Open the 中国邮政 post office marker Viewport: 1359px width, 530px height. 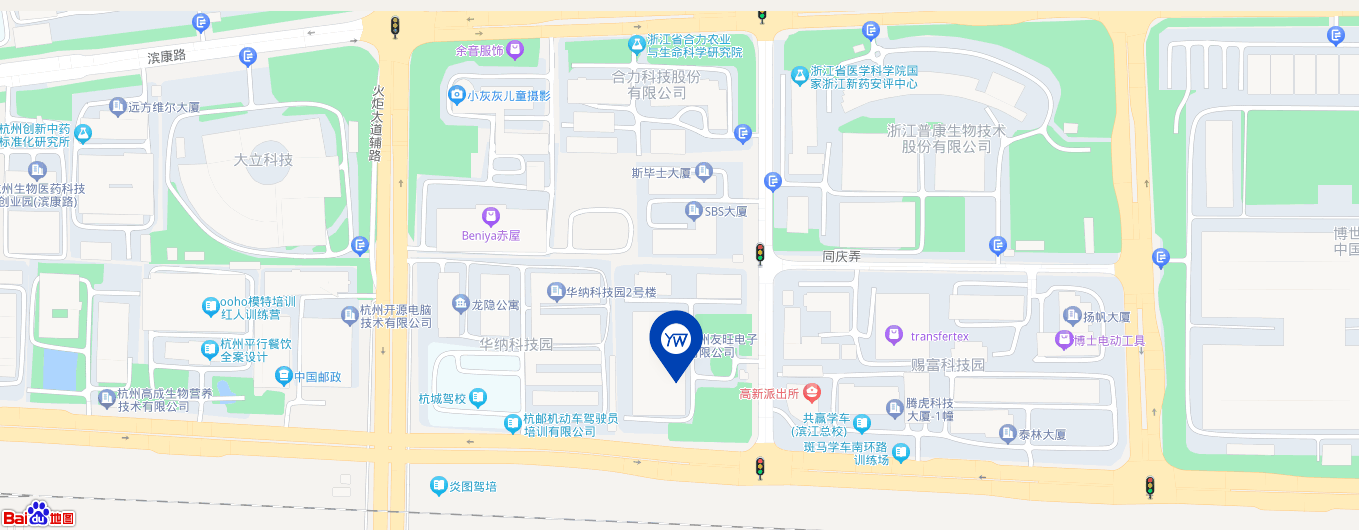click(283, 376)
